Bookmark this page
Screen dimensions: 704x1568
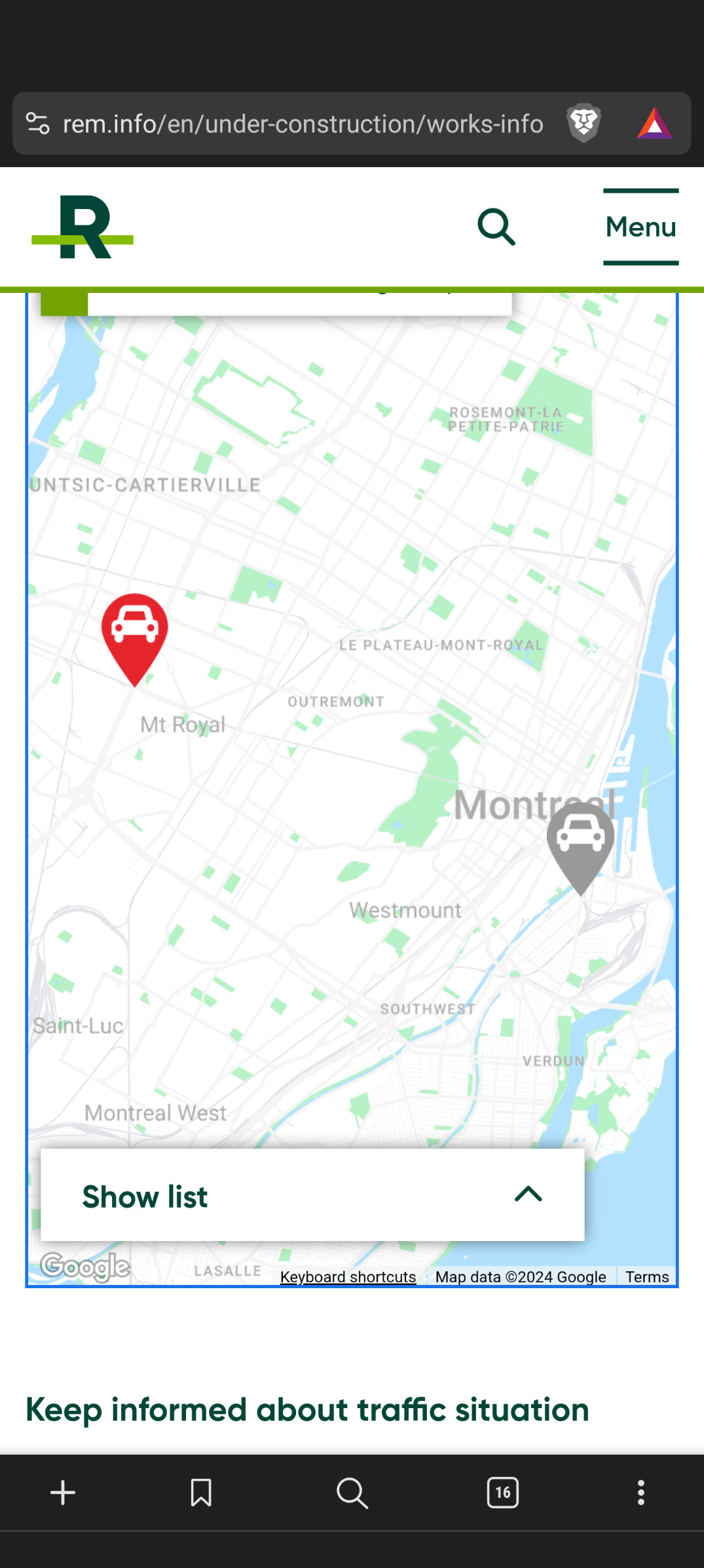200,1493
